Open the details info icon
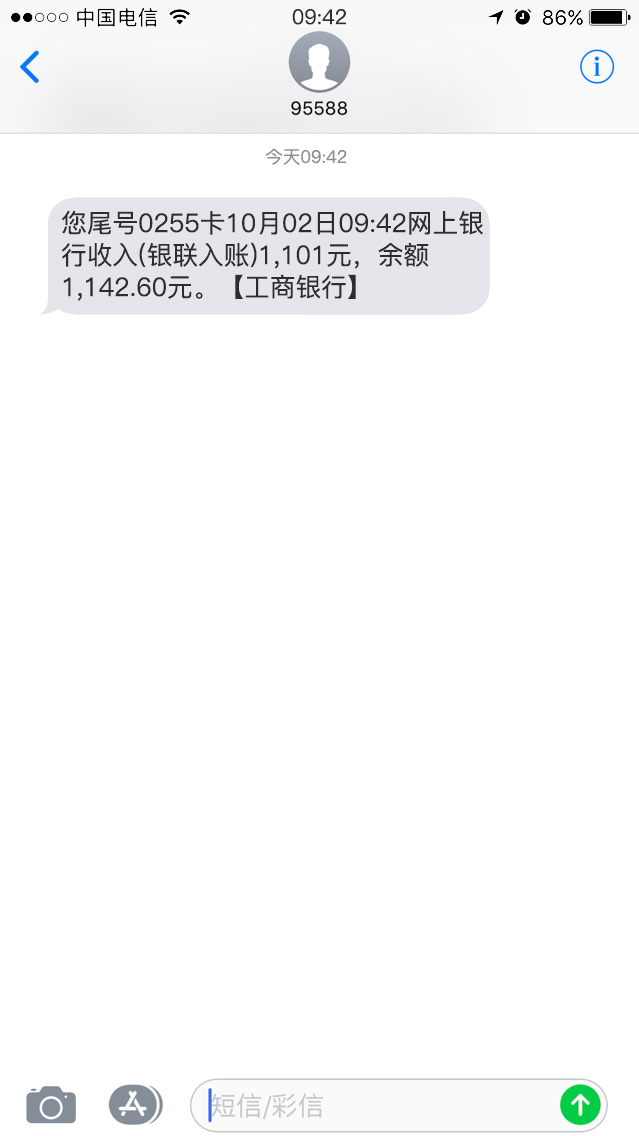639x1136 pixels. (597, 67)
